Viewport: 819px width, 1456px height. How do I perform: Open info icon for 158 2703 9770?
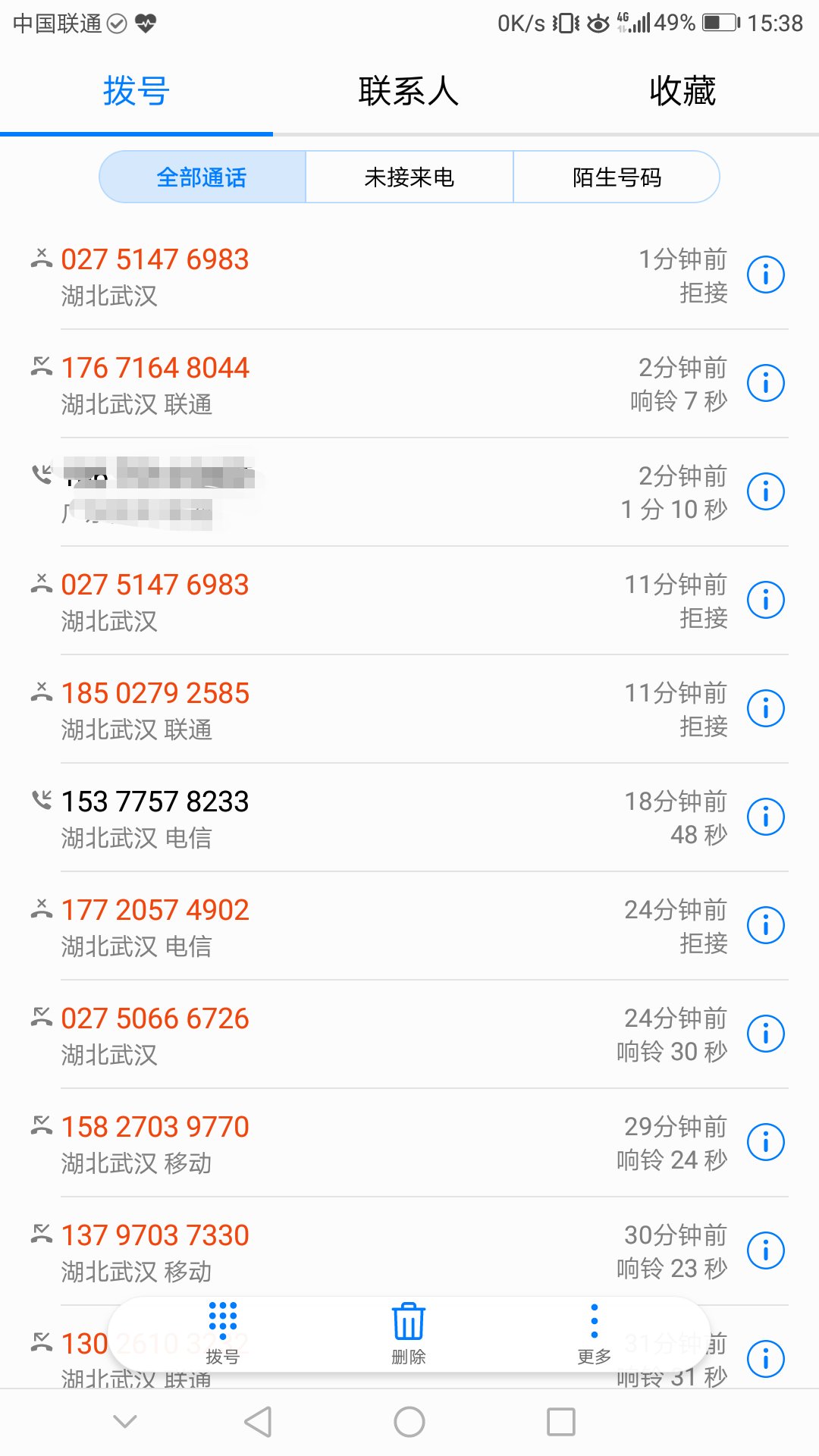coord(766,1142)
